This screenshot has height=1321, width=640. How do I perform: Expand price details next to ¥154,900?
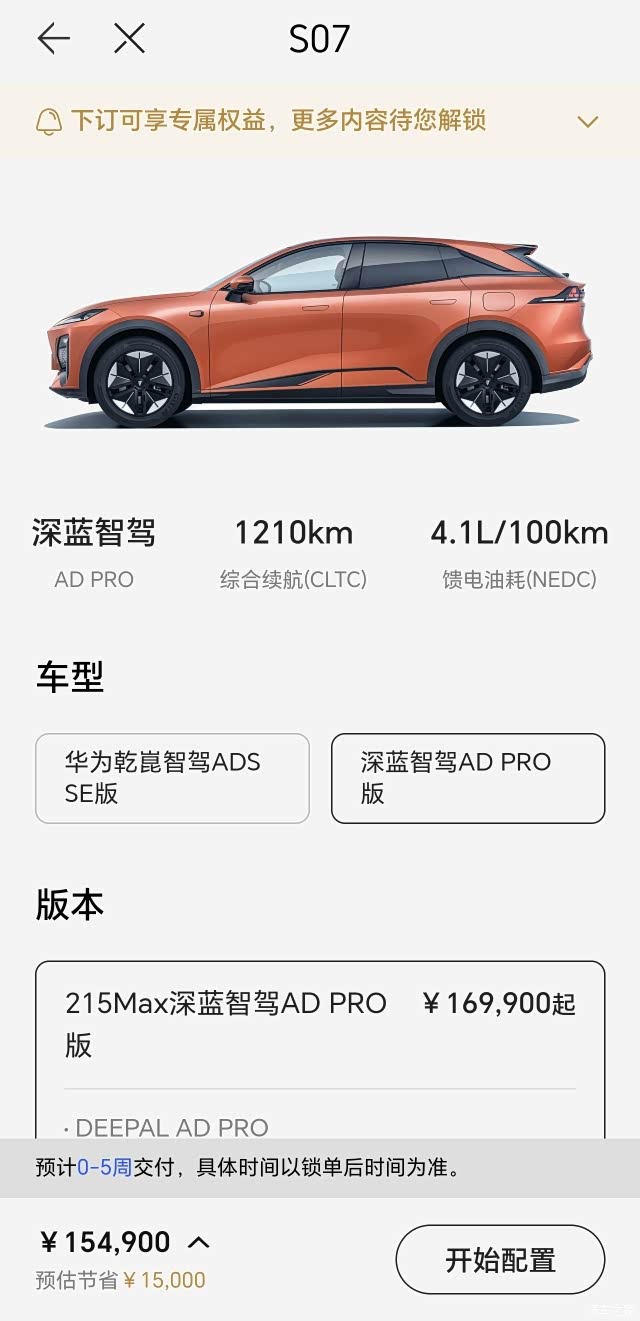tap(199, 1243)
